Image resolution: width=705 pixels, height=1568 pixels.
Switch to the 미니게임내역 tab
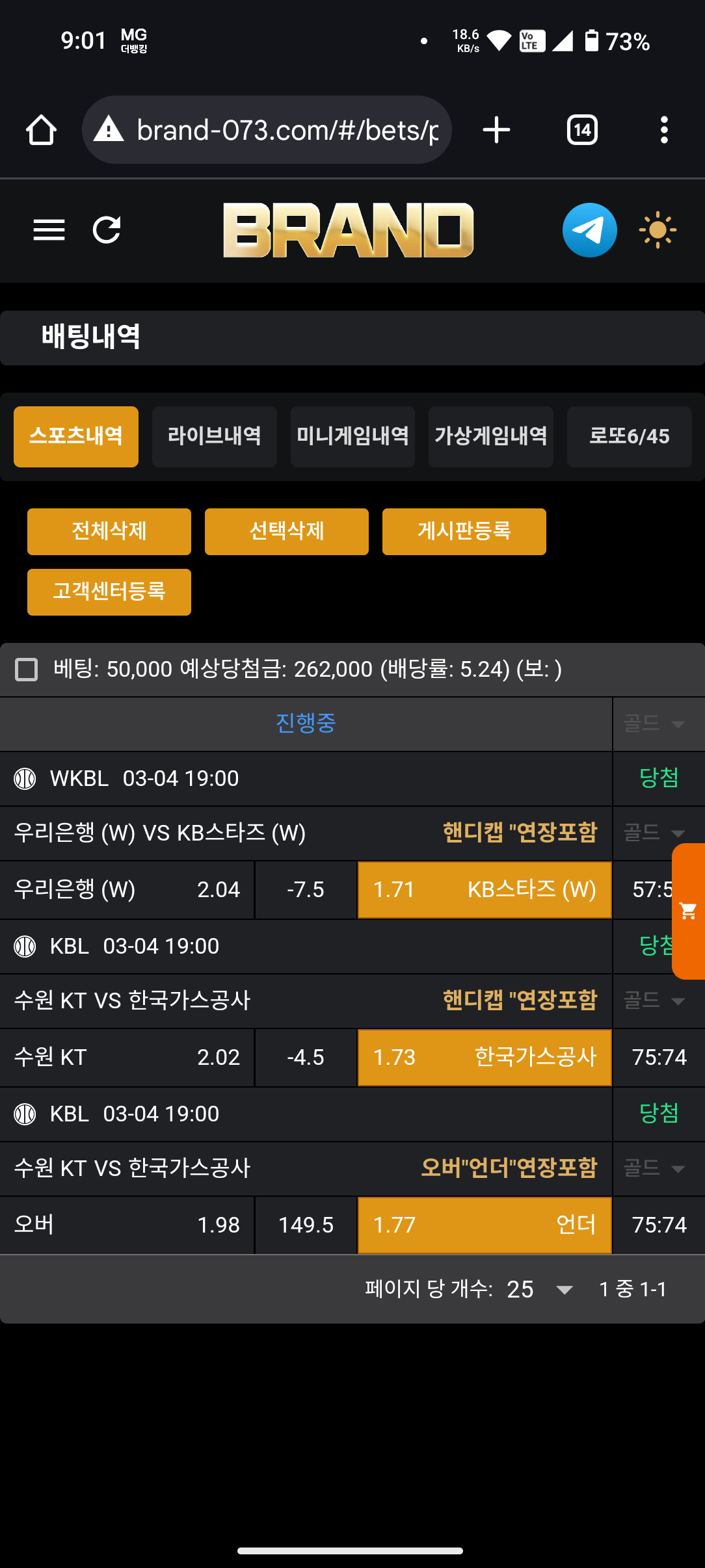pyautogui.click(x=352, y=436)
